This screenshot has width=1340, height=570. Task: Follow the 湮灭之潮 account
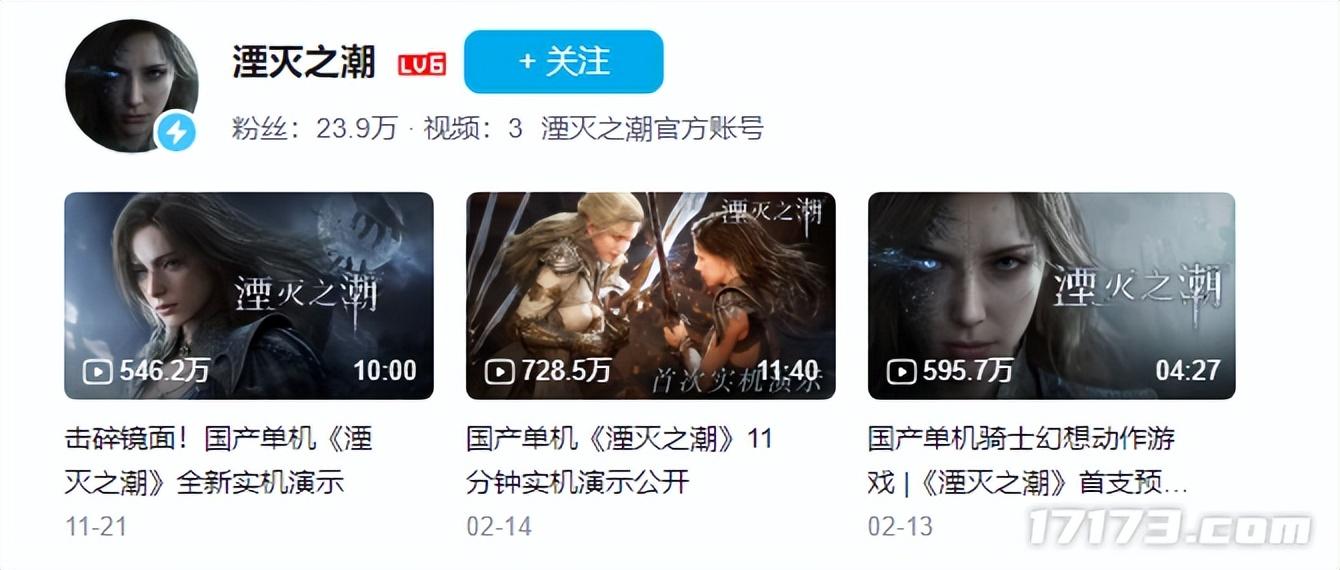coord(563,62)
